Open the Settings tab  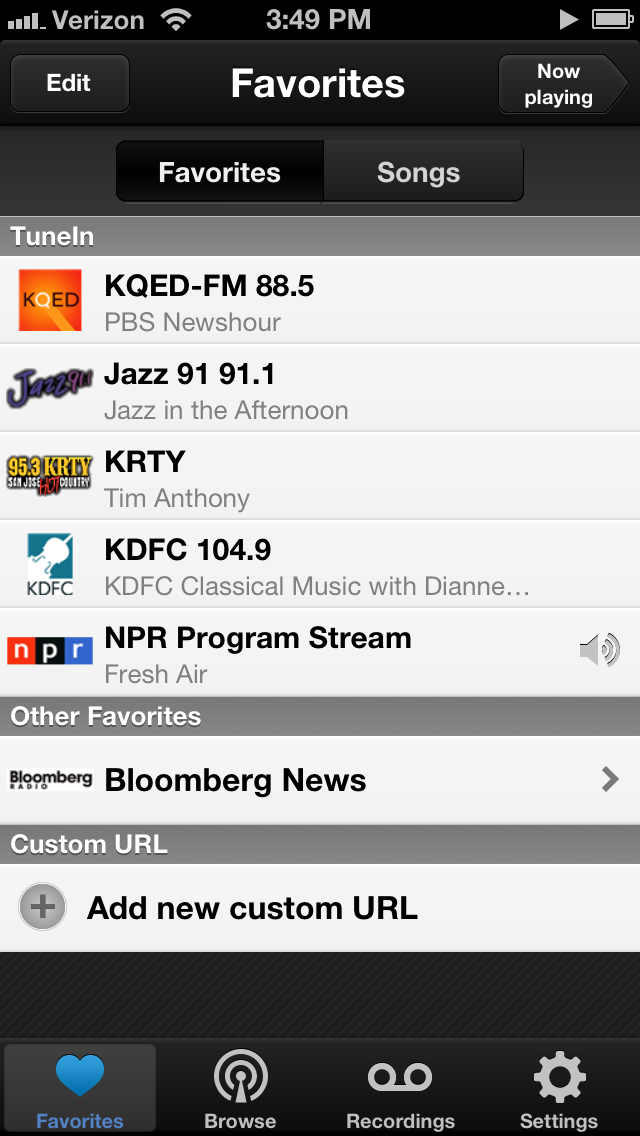pyautogui.click(x=559, y=1090)
